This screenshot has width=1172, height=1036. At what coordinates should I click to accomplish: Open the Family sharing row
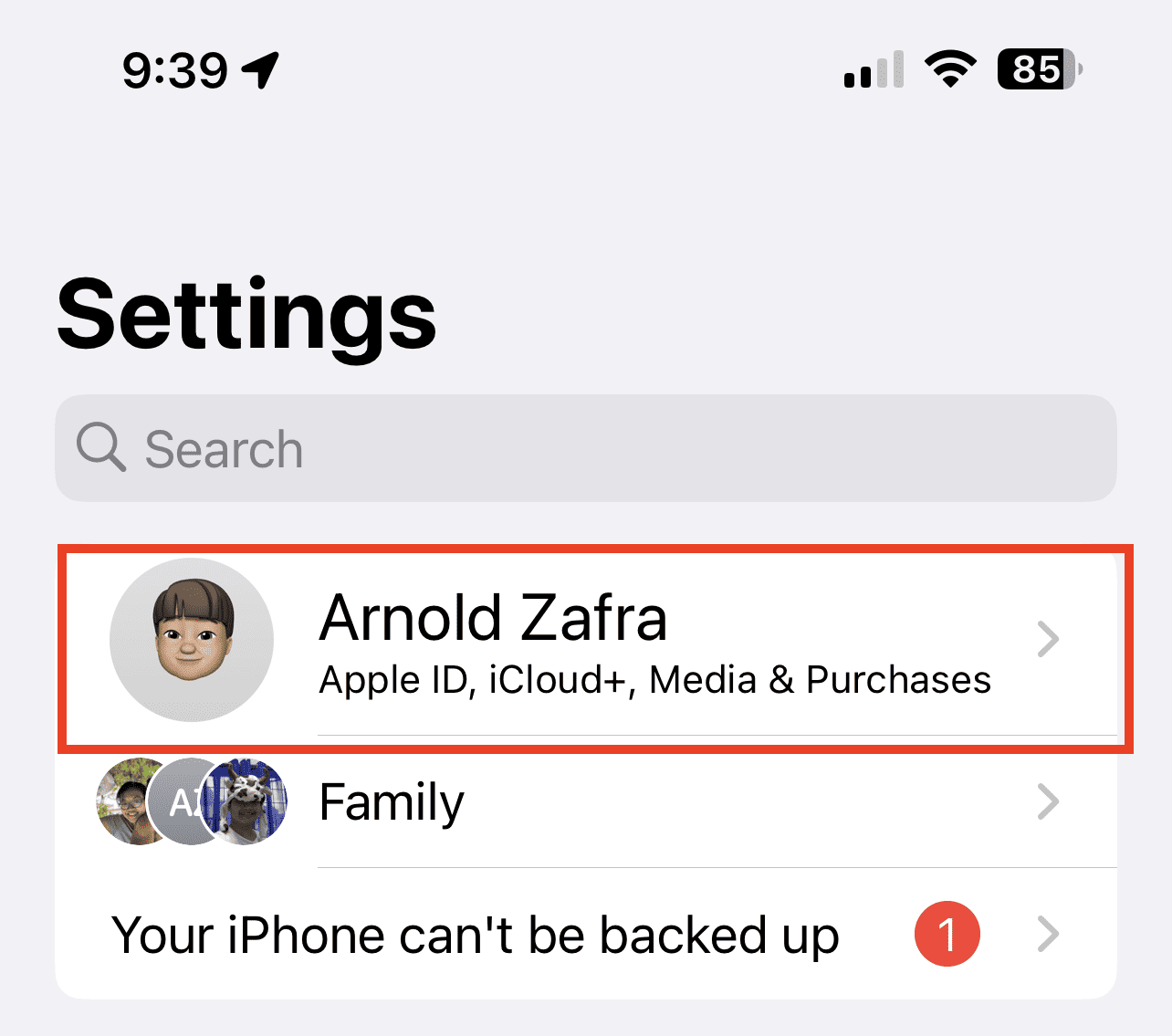click(x=584, y=802)
